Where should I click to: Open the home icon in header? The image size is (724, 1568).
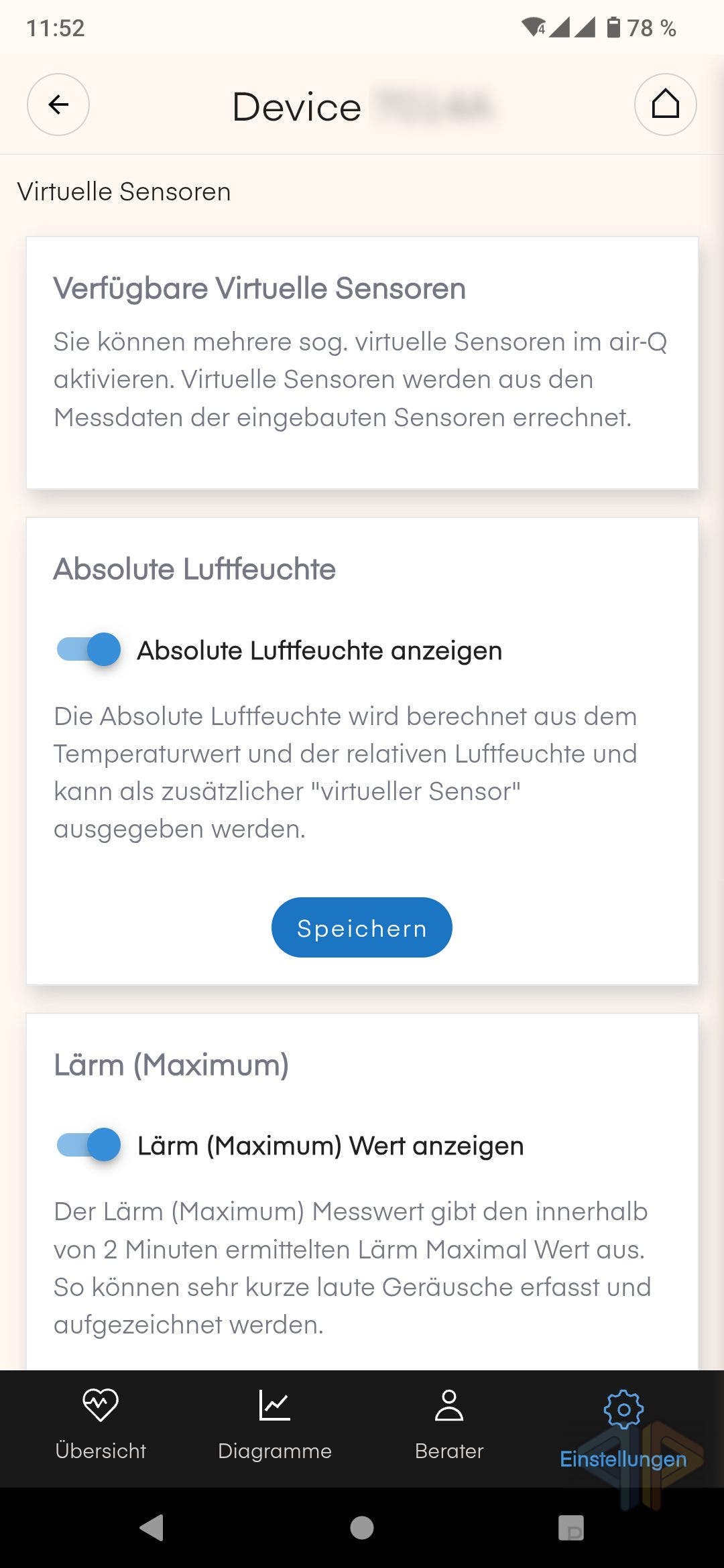point(665,105)
